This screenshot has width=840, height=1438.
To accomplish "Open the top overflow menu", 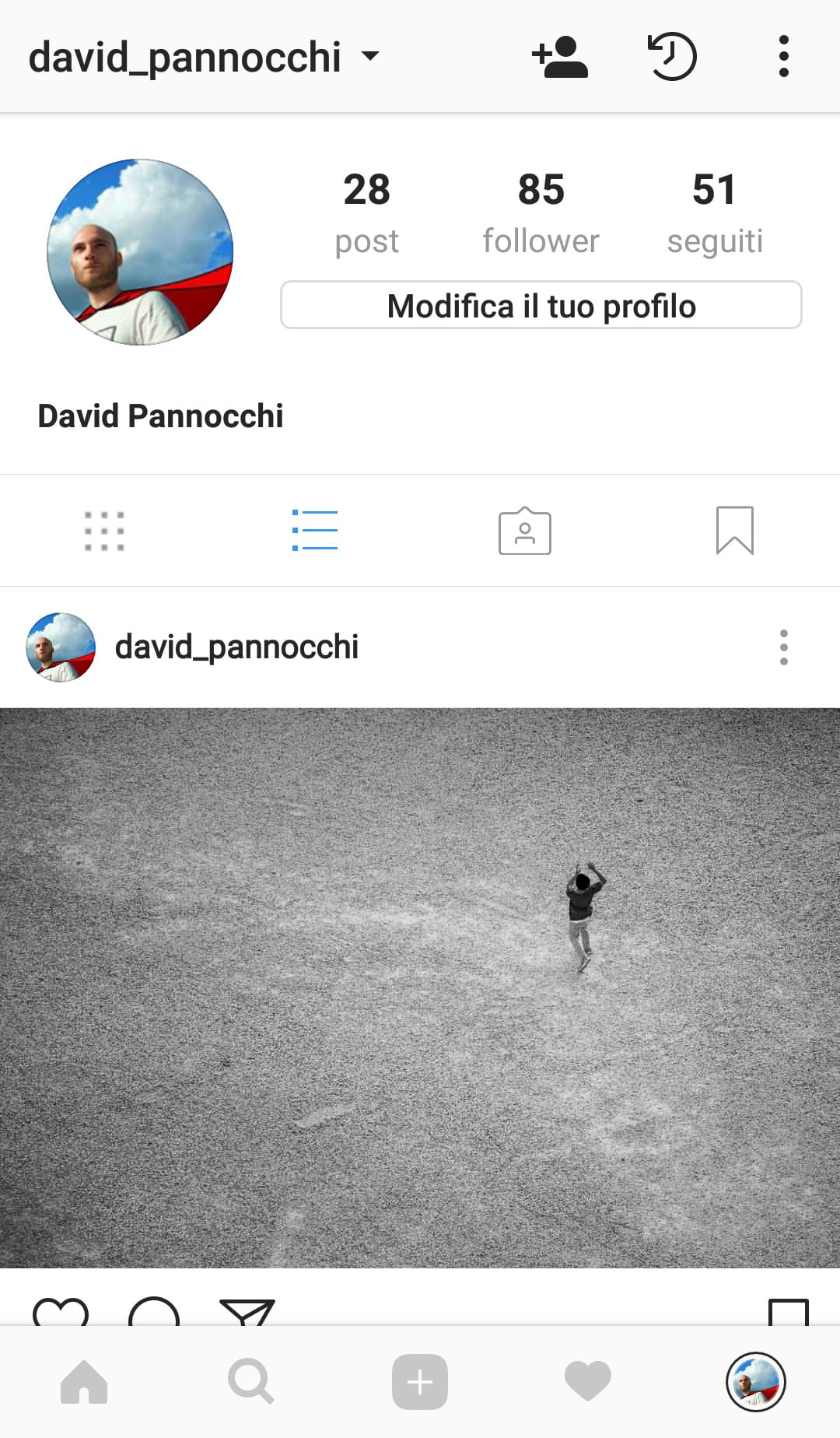I will pyautogui.click(x=783, y=56).
